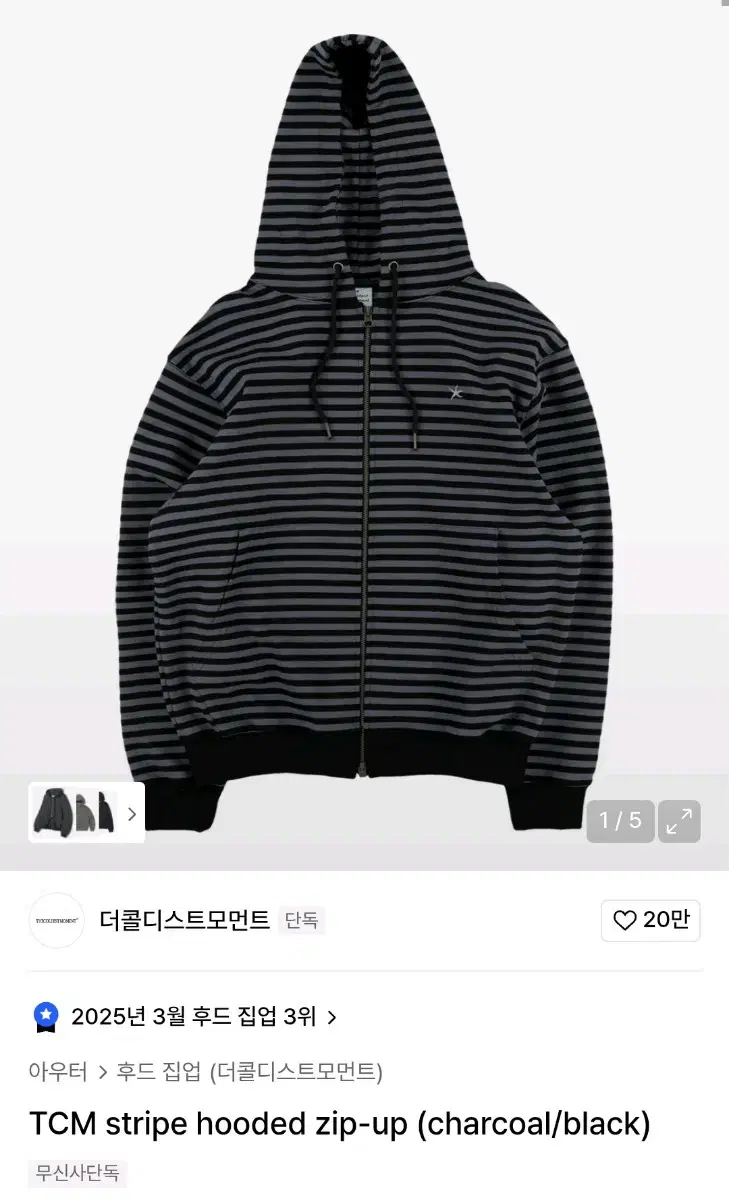Navigate to the 아우터 category

coord(56,1070)
